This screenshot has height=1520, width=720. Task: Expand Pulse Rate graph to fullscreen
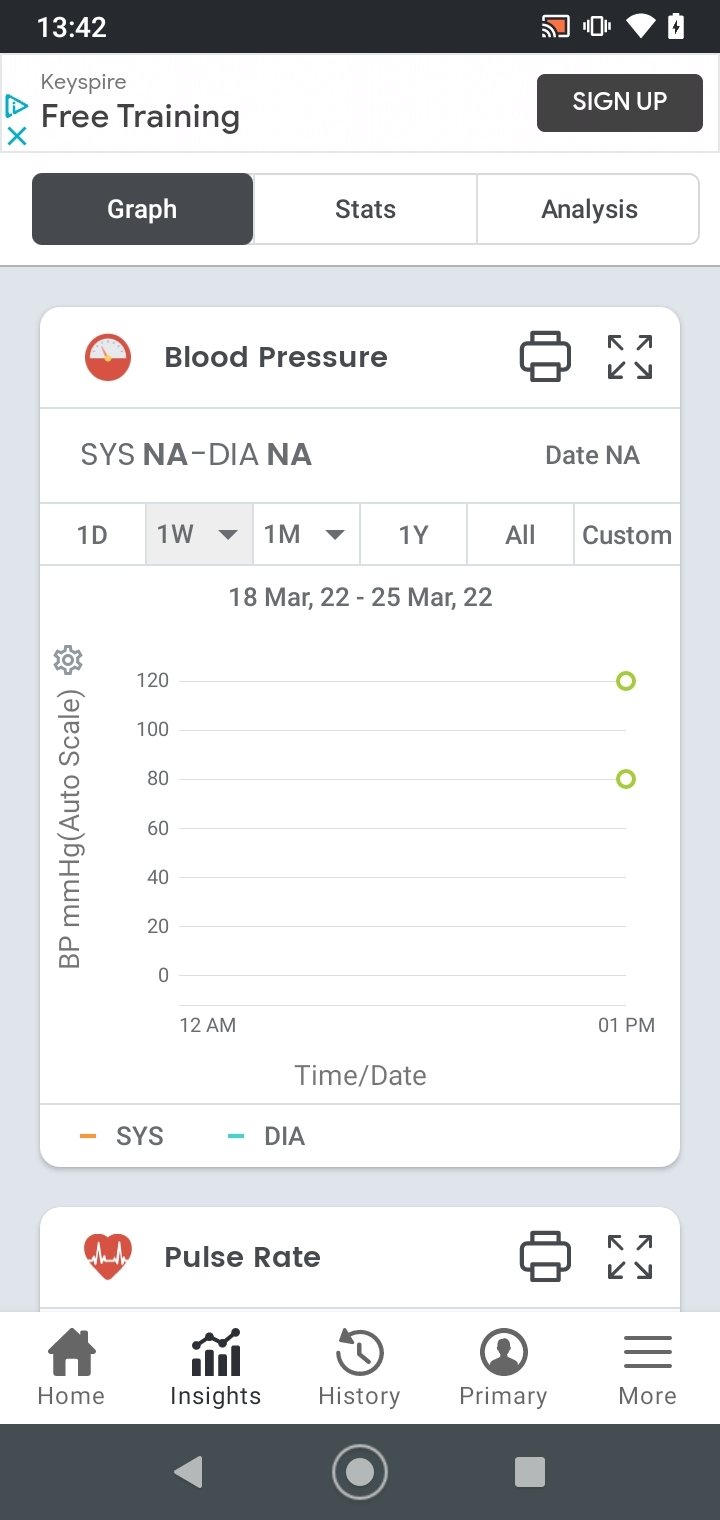coord(630,1257)
